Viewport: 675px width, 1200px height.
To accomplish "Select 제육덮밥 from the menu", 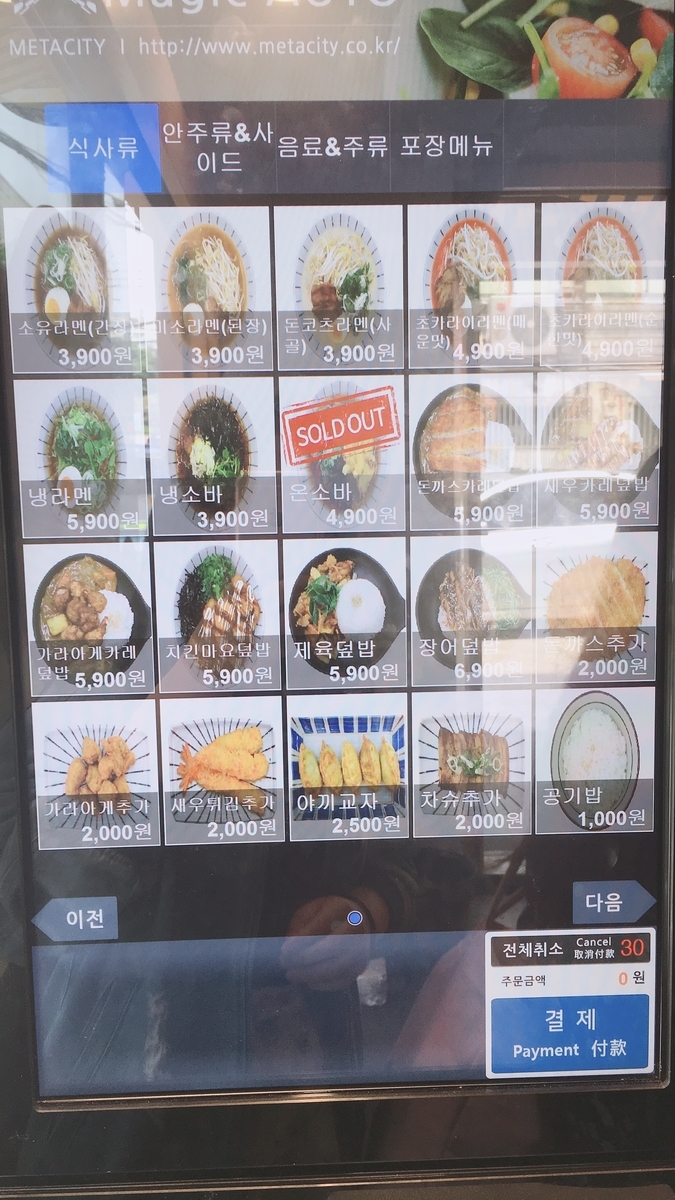I will [x=345, y=614].
